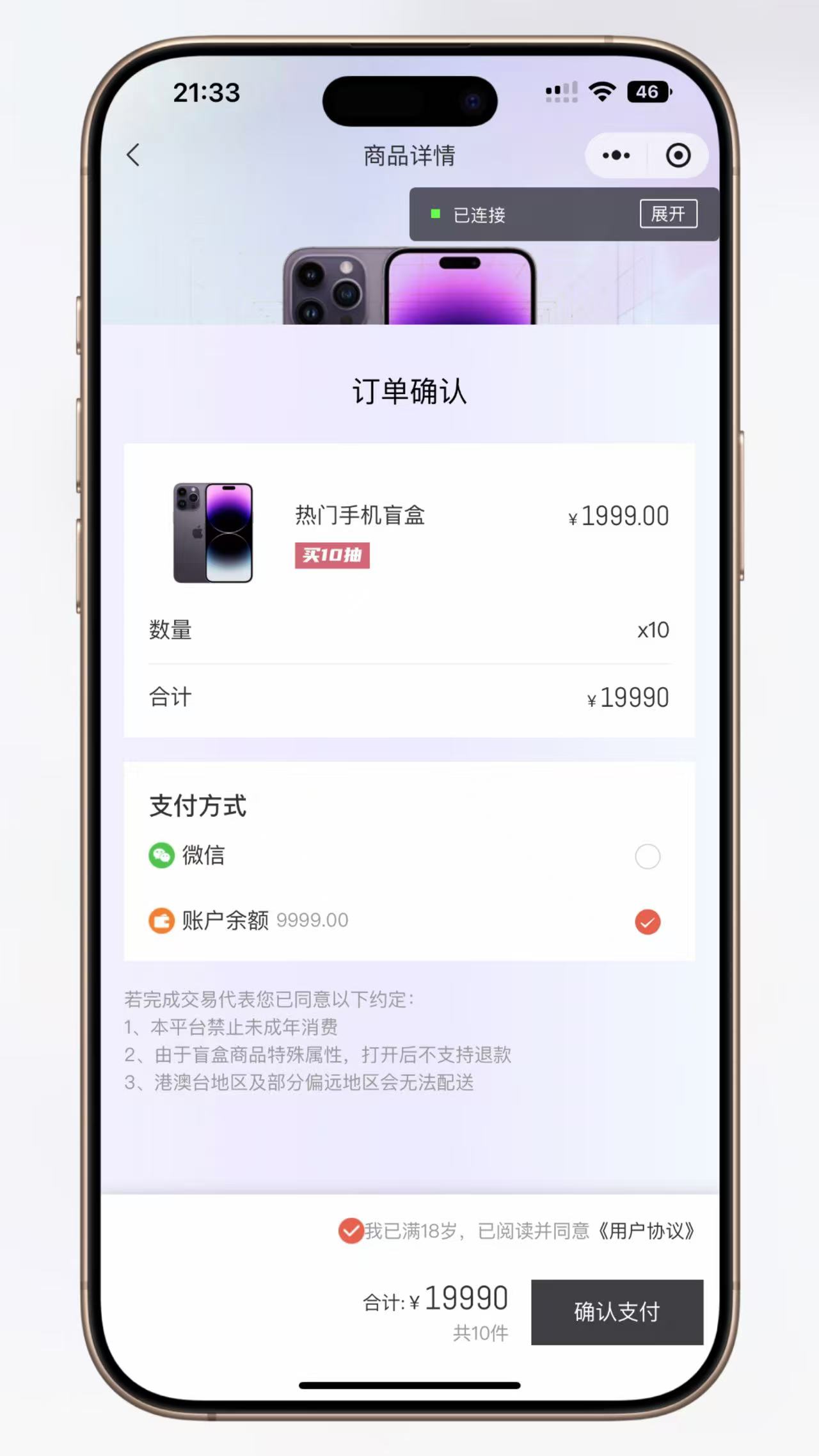Viewport: 819px width, 1456px height.
Task: Go back from the 商品详情 page
Action: pyautogui.click(x=133, y=155)
